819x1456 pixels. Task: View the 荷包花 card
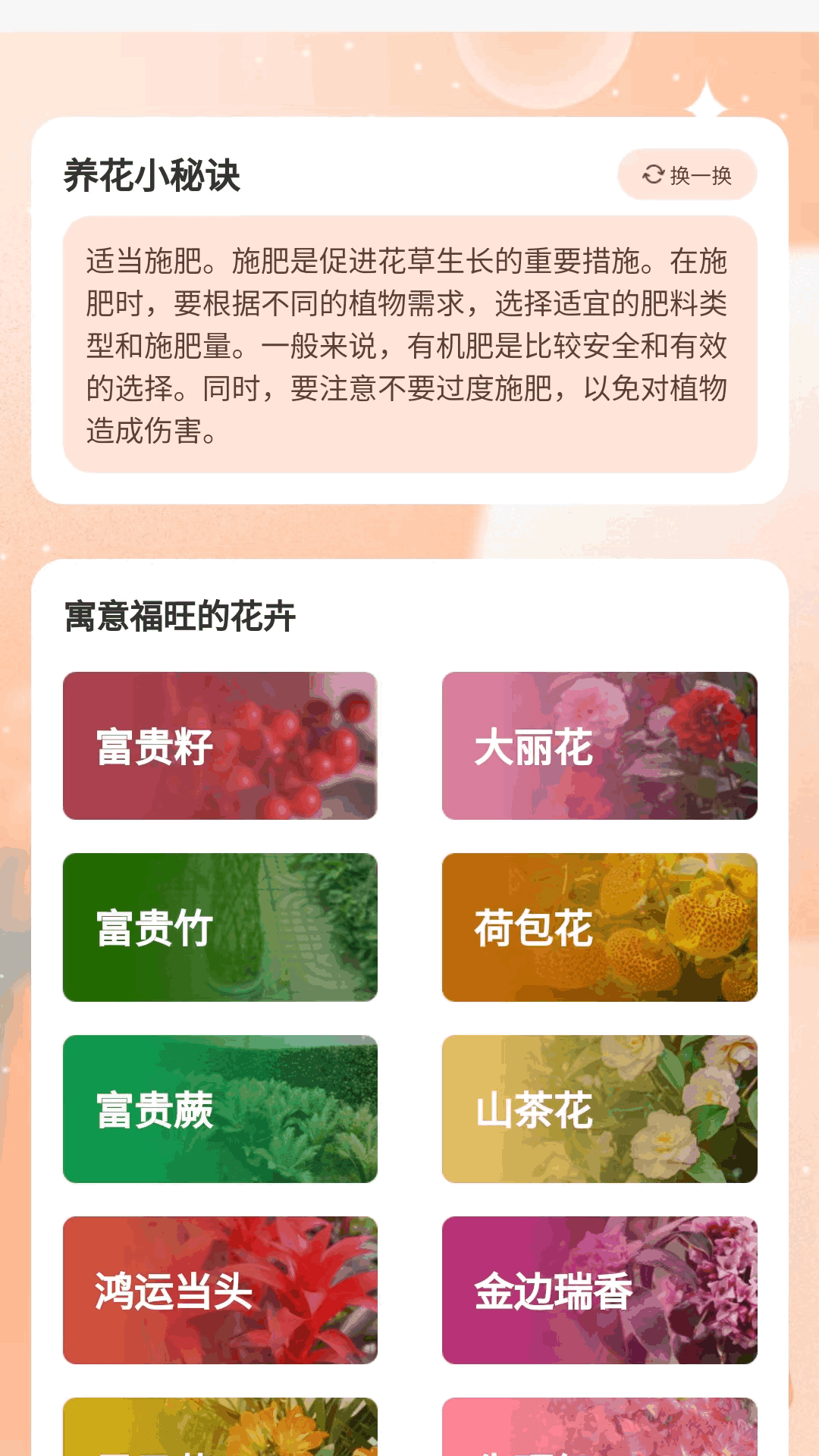(x=599, y=927)
